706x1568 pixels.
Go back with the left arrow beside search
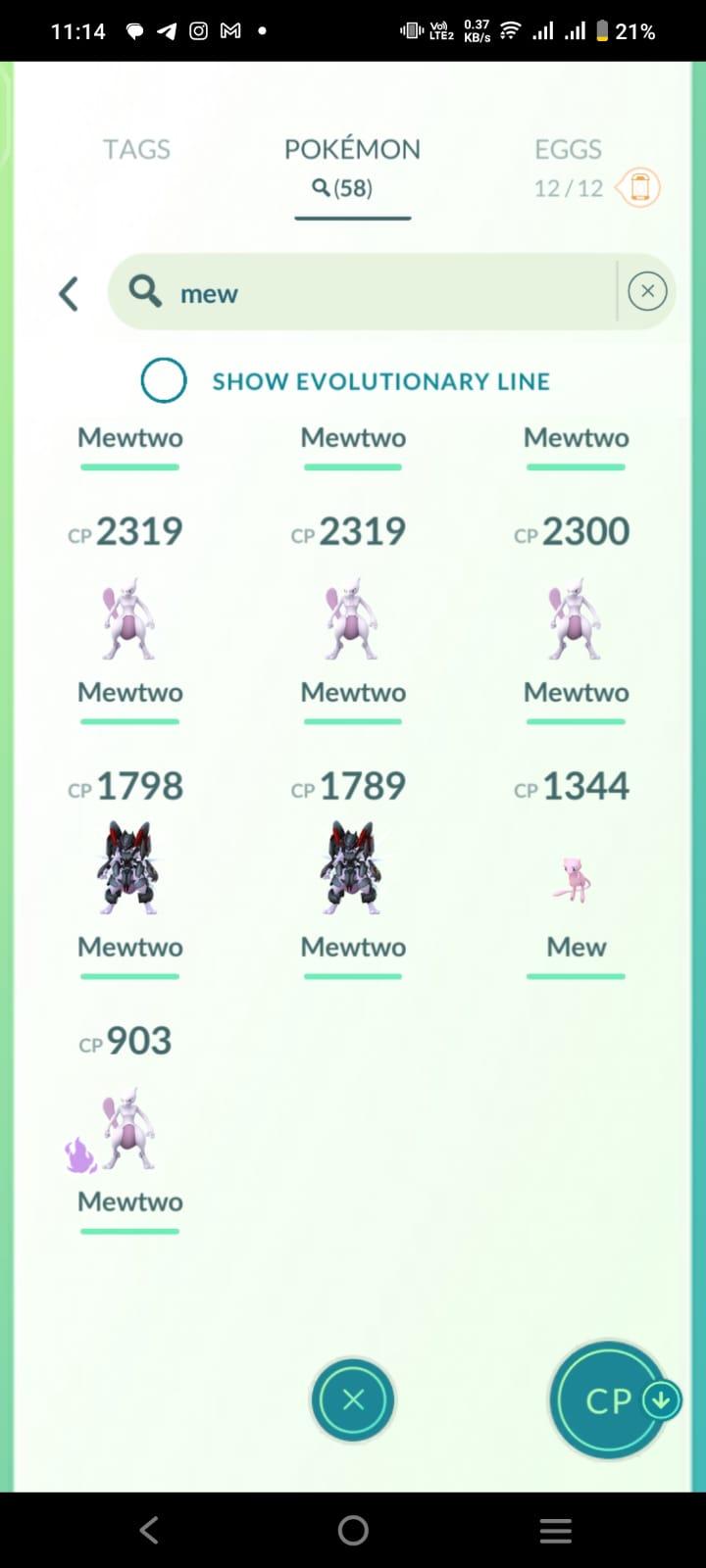69,293
